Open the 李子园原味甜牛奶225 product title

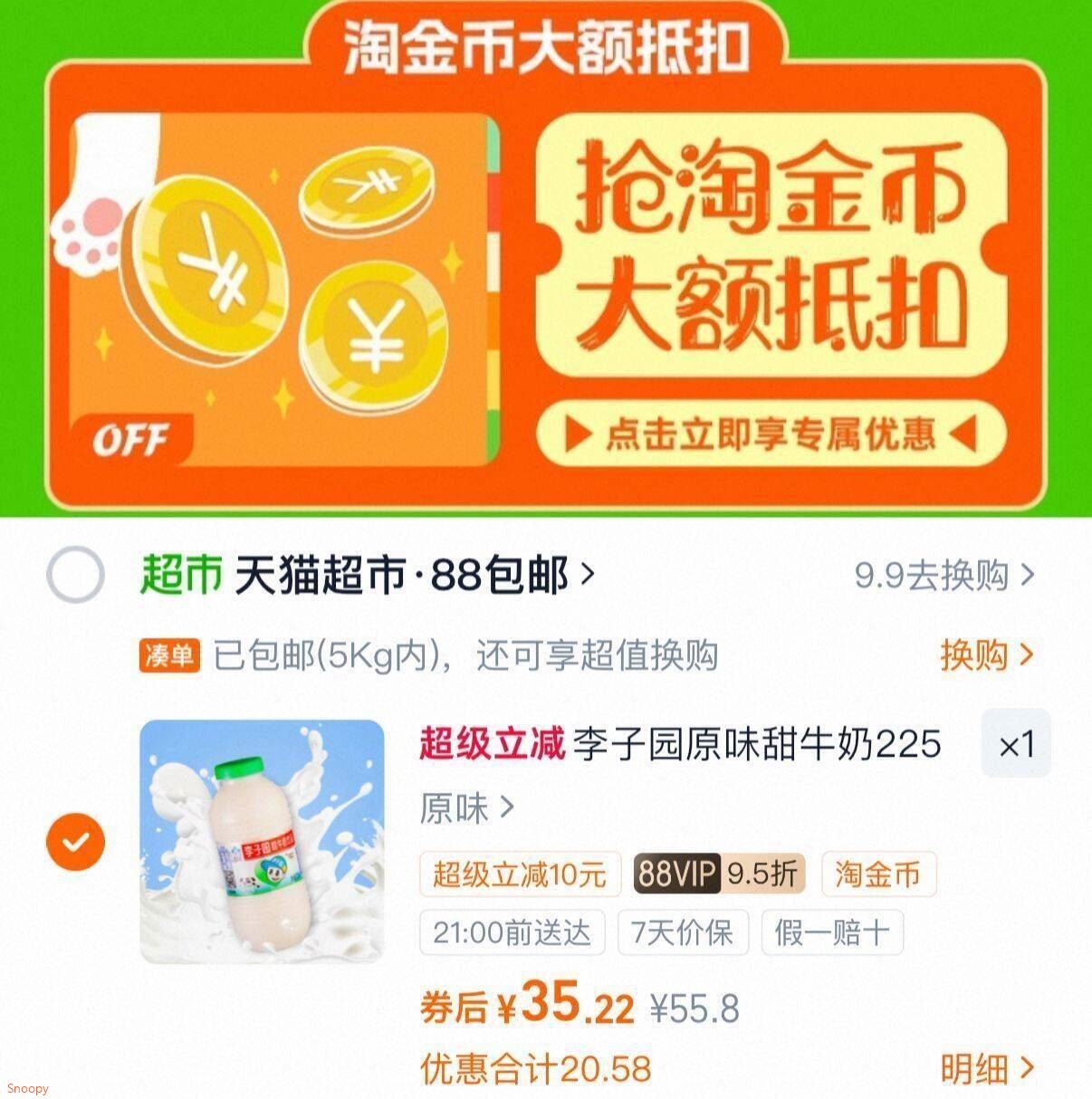click(680, 745)
